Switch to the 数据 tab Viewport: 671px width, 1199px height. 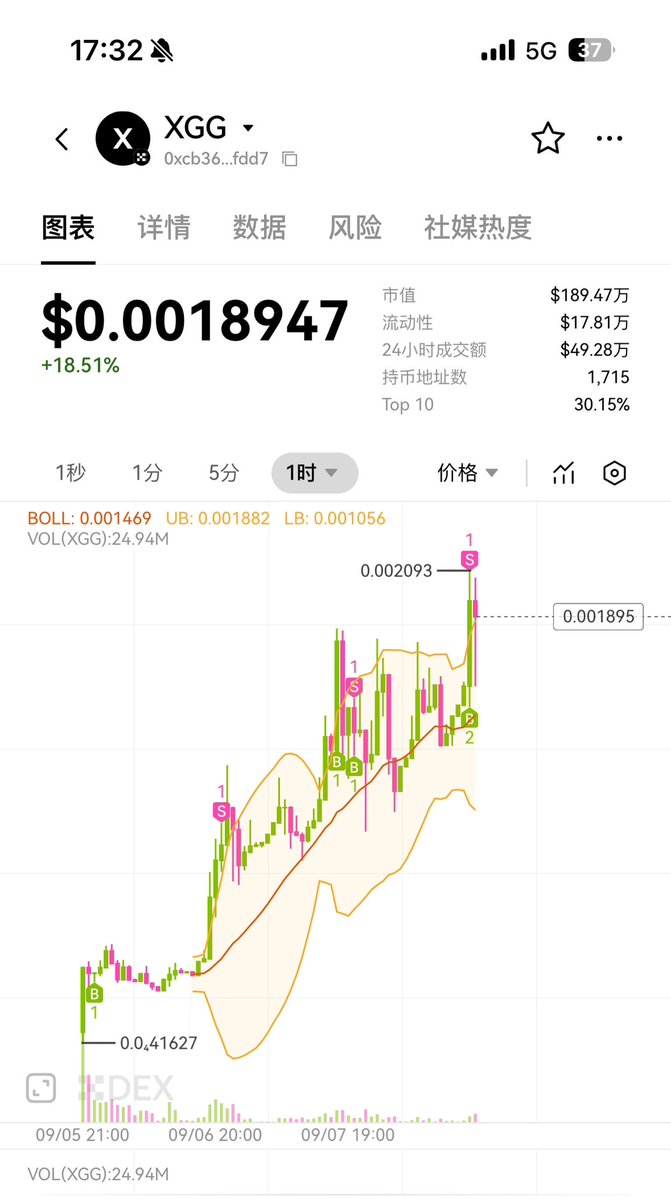coord(259,227)
